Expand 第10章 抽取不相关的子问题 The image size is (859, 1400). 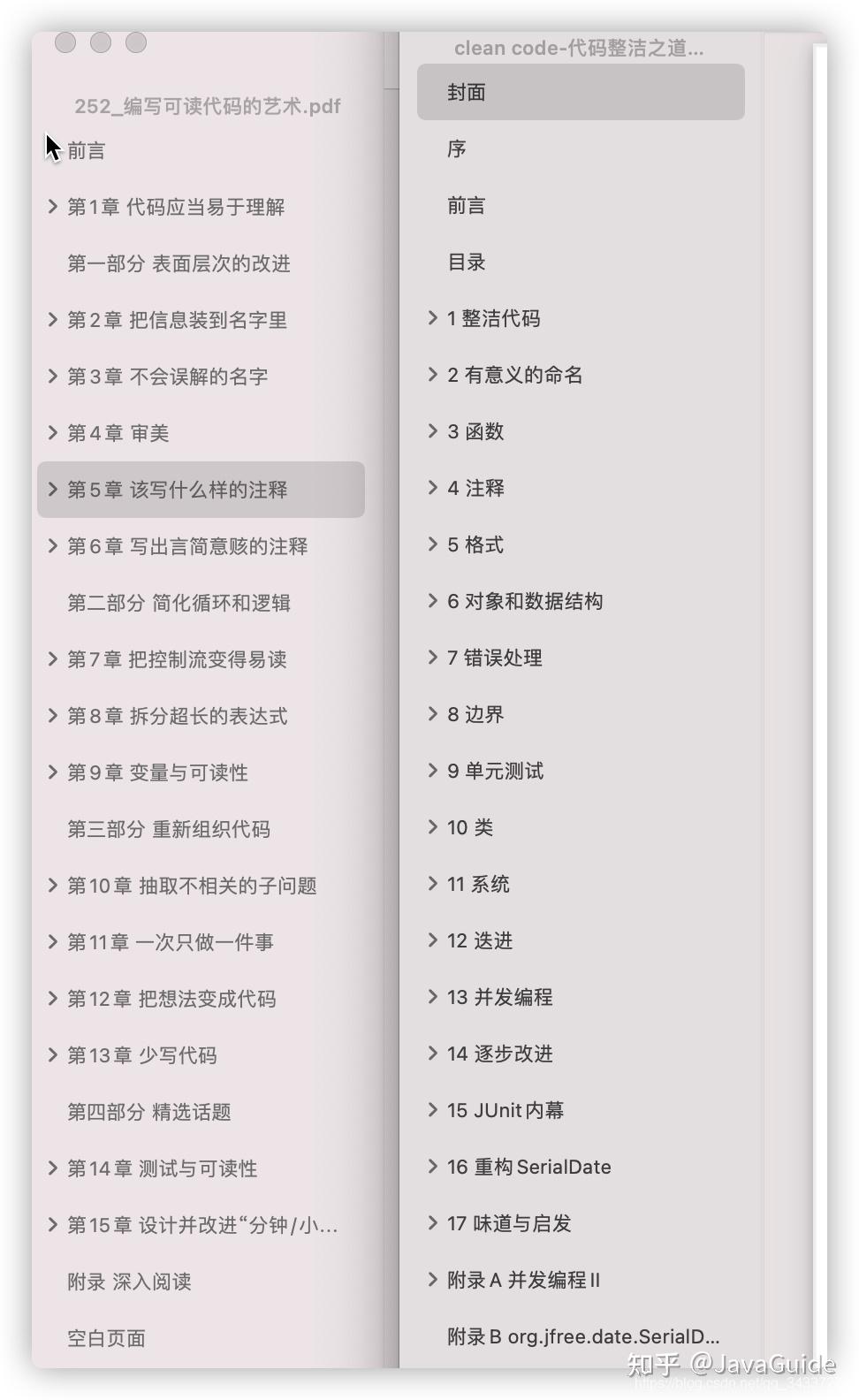(52, 886)
